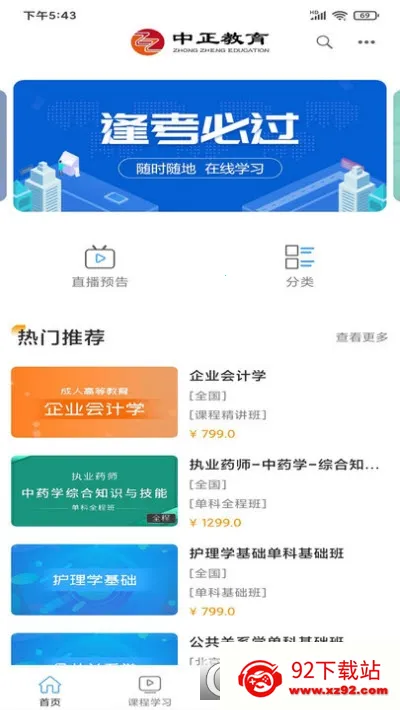Open the 逢考必过 promotional banner
Viewport: 400px width, 710px height.
point(200,146)
